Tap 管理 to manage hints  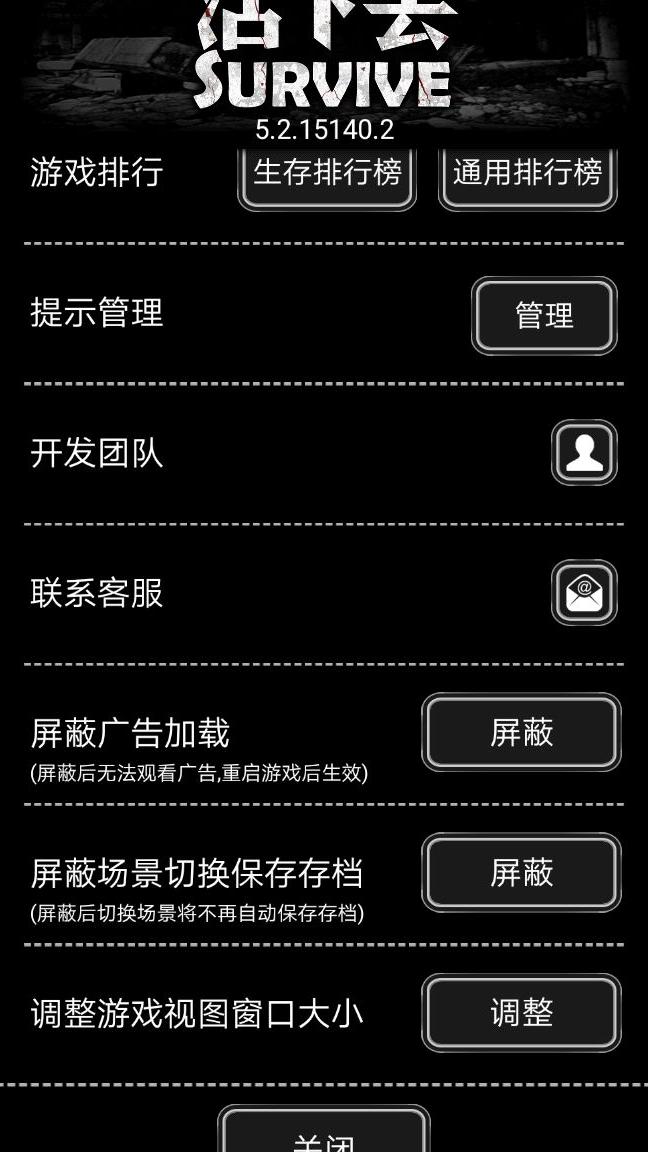click(544, 316)
